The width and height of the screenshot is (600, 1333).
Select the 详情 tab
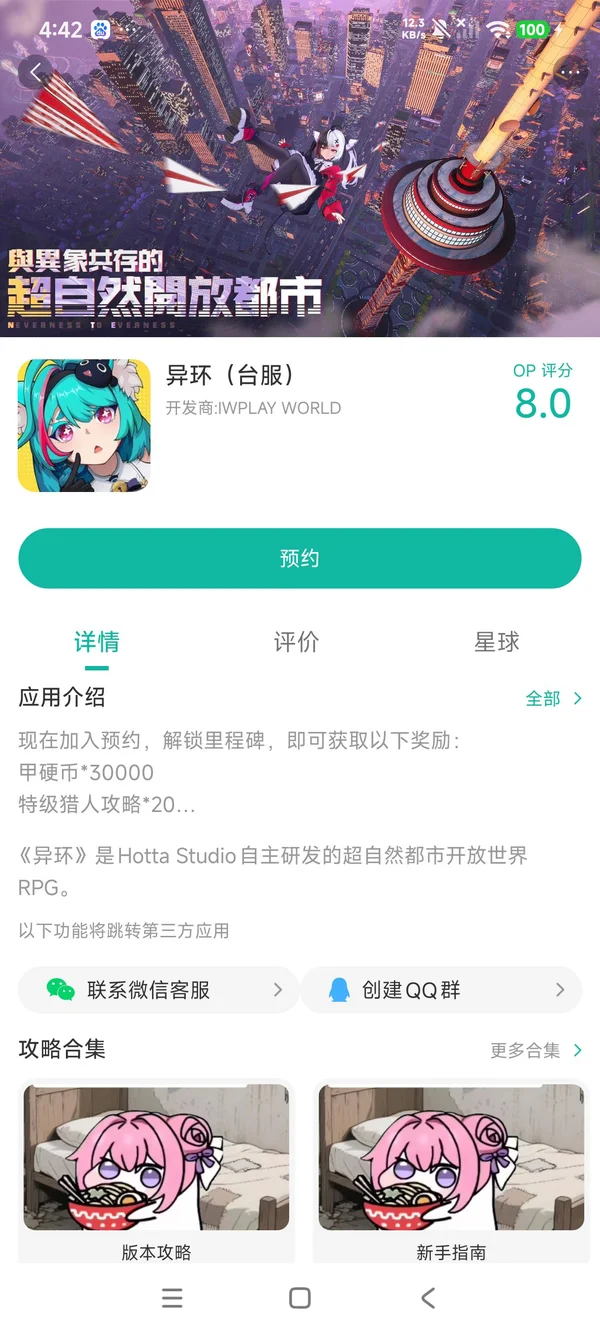tap(97, 642)
